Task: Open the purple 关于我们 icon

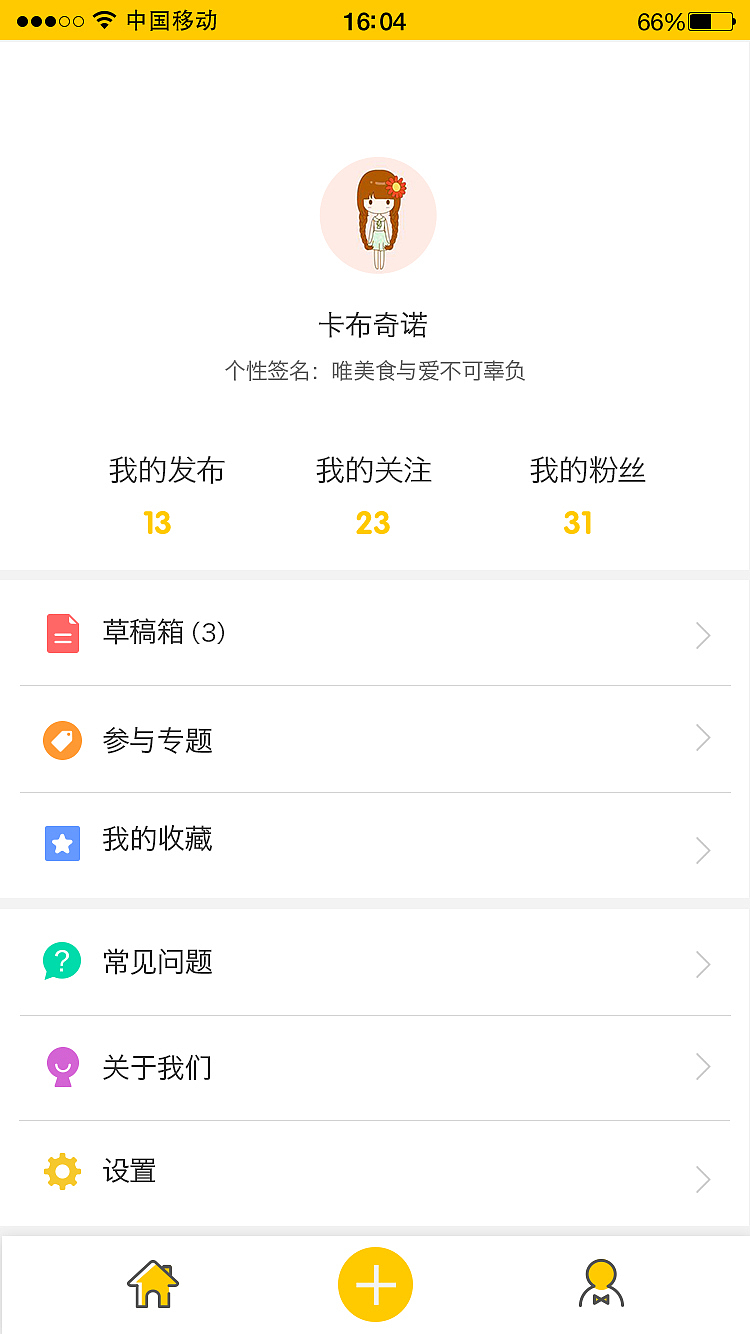Action: pyautogui.click(x=62, y=1067)
